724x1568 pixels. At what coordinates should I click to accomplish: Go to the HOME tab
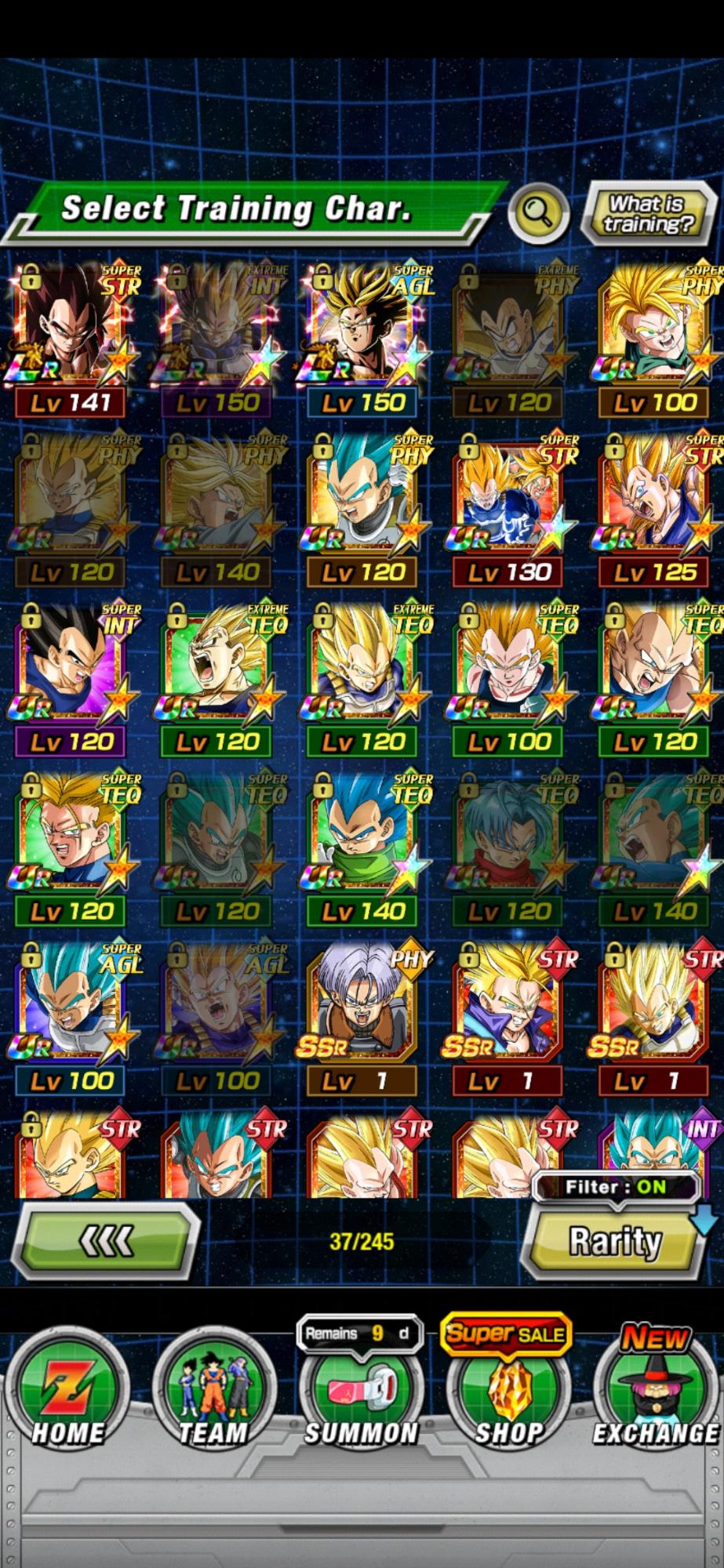[67, 1392]
